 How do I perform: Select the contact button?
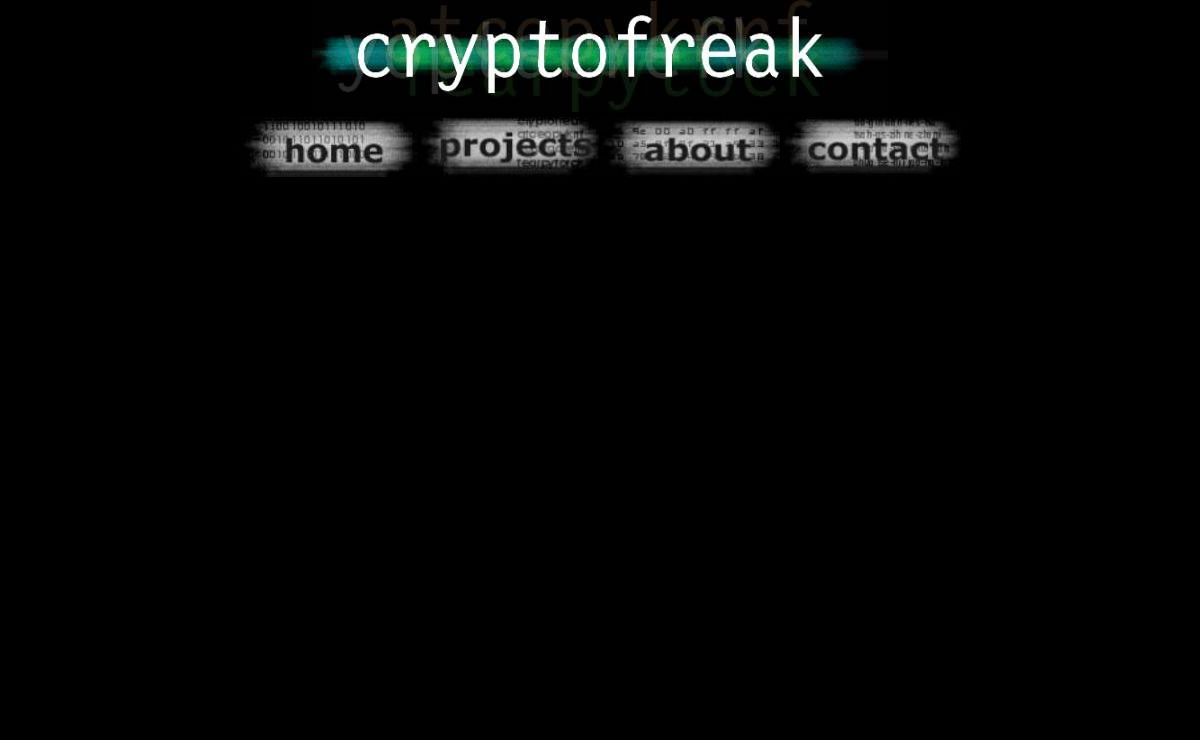(x=874, y=149)
